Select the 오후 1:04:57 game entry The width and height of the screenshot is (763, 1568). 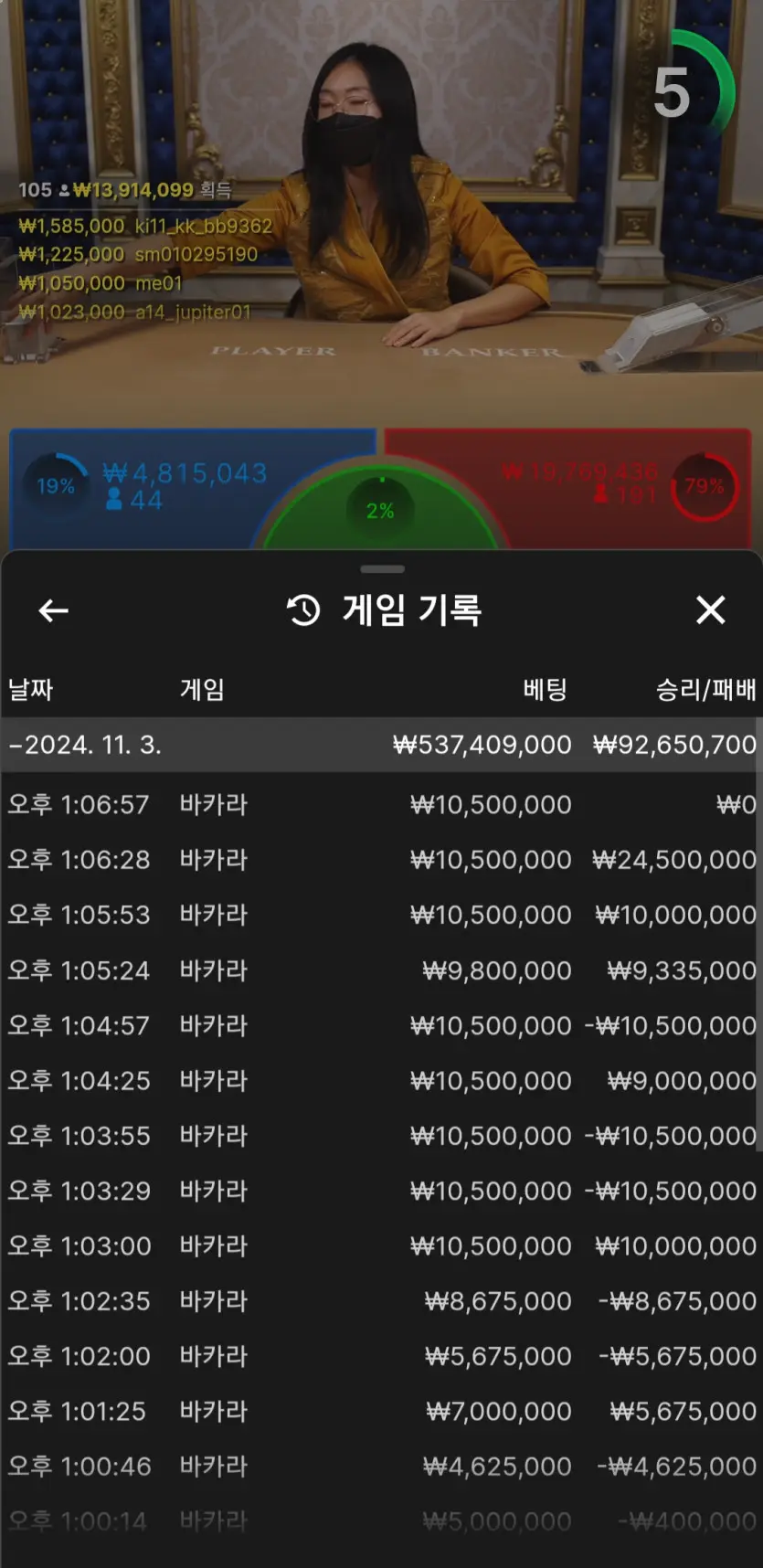pos(381,1025)
